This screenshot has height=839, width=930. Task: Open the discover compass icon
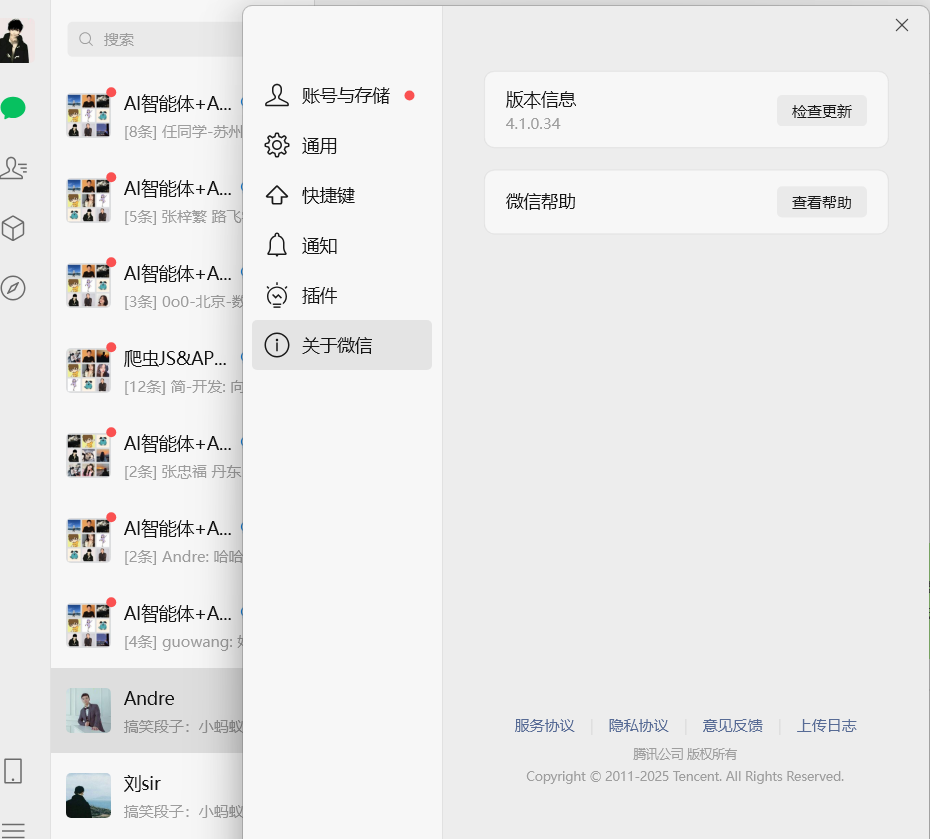click(13, 288)
